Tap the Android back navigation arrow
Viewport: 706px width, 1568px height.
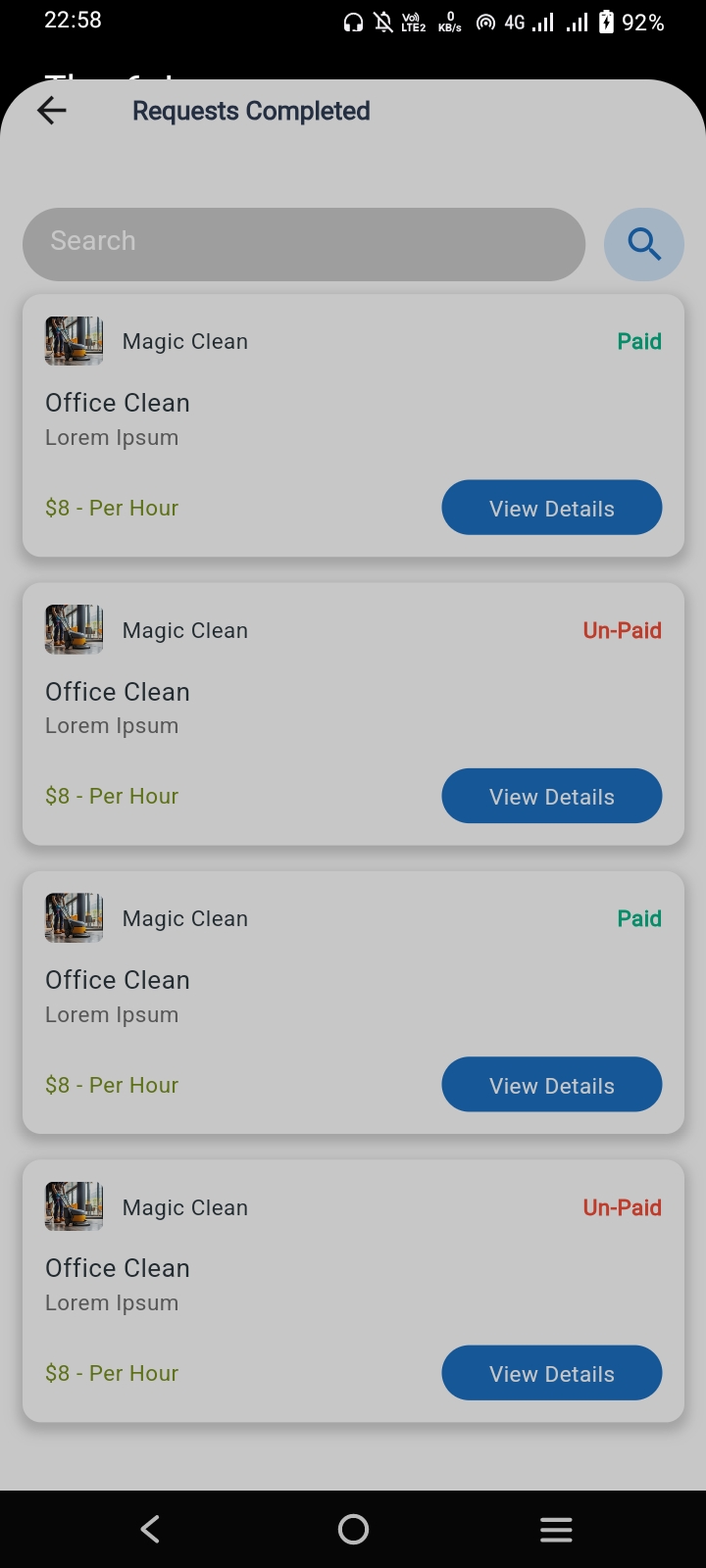(149, 1528)
